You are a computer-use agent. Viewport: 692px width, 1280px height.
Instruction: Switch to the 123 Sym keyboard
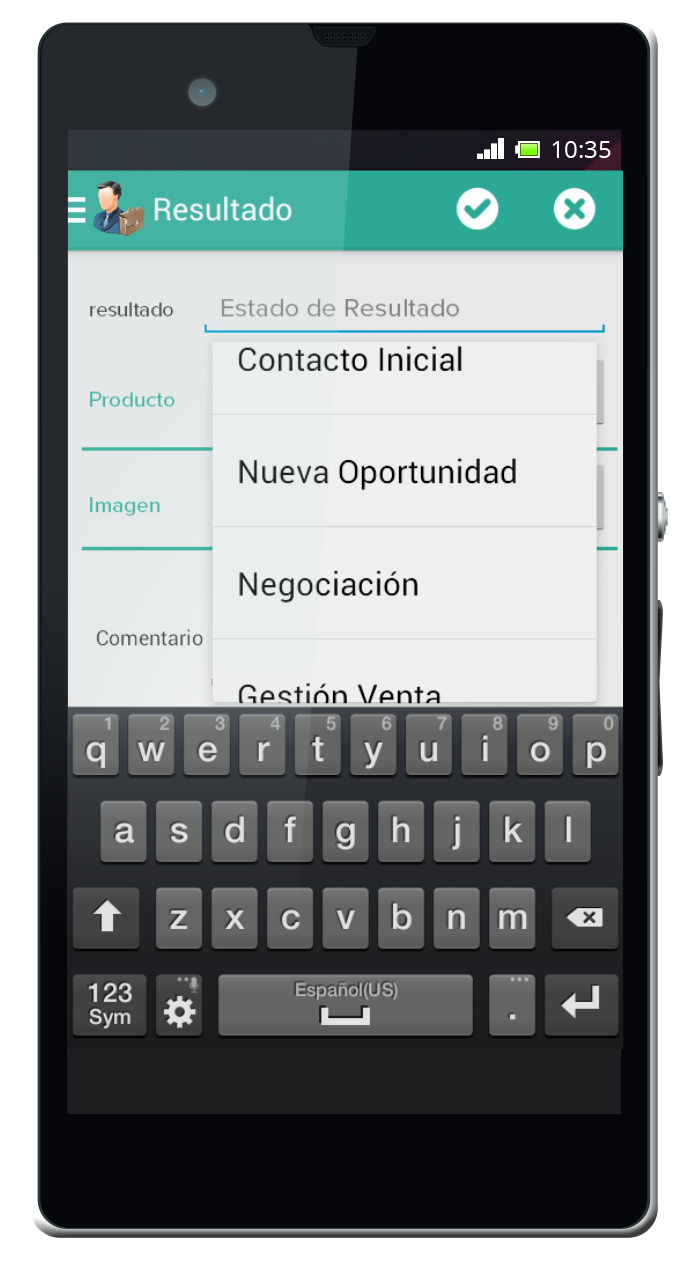[110, 1005]
